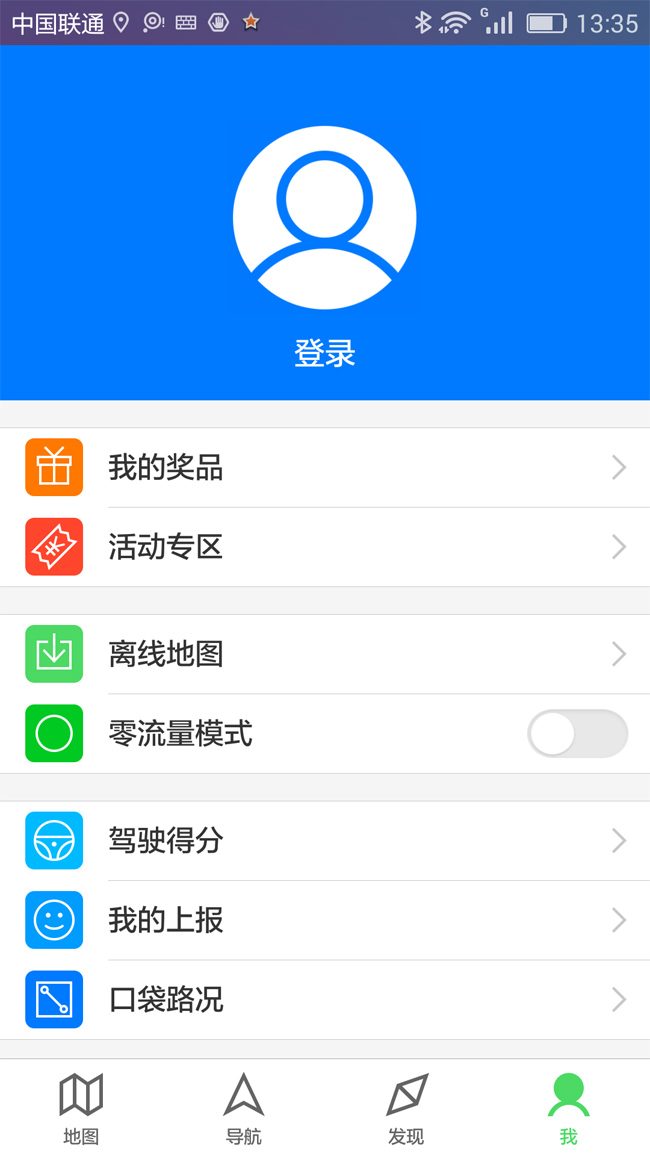Open 我的奖品 prizes page
The width and height of the screenshot is (650, 1156).
[x=325, y=467]
